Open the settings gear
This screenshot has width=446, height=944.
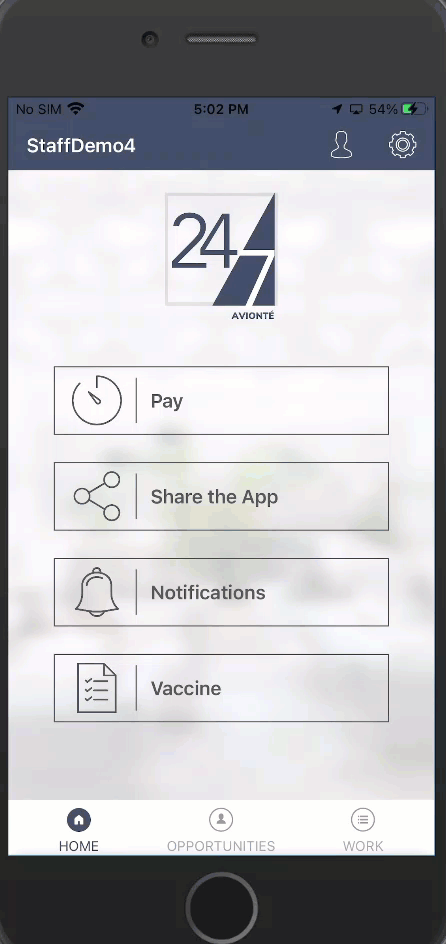point(403,145)
